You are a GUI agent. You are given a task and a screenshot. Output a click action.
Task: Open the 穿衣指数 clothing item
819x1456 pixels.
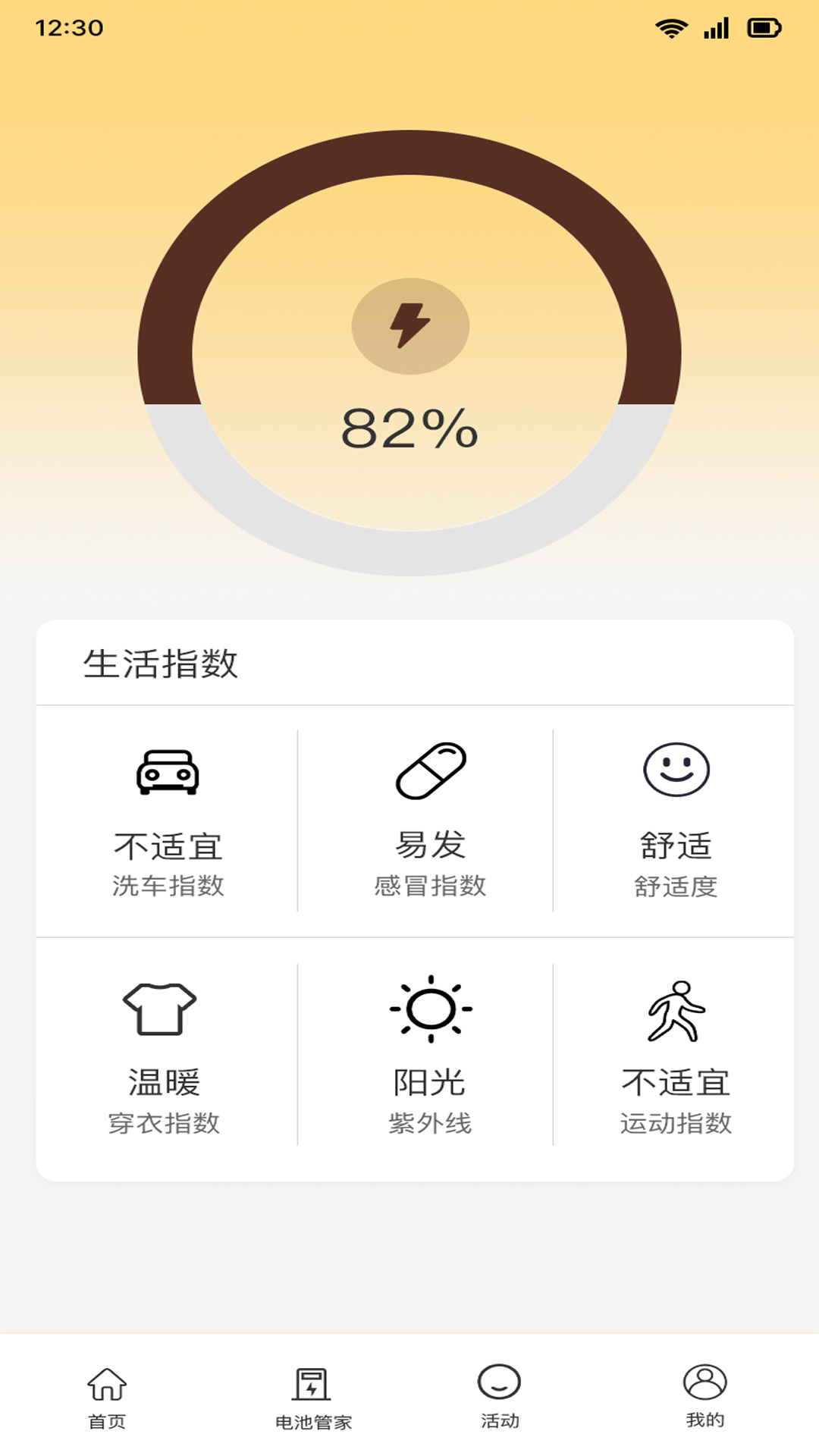[164, 1057]
